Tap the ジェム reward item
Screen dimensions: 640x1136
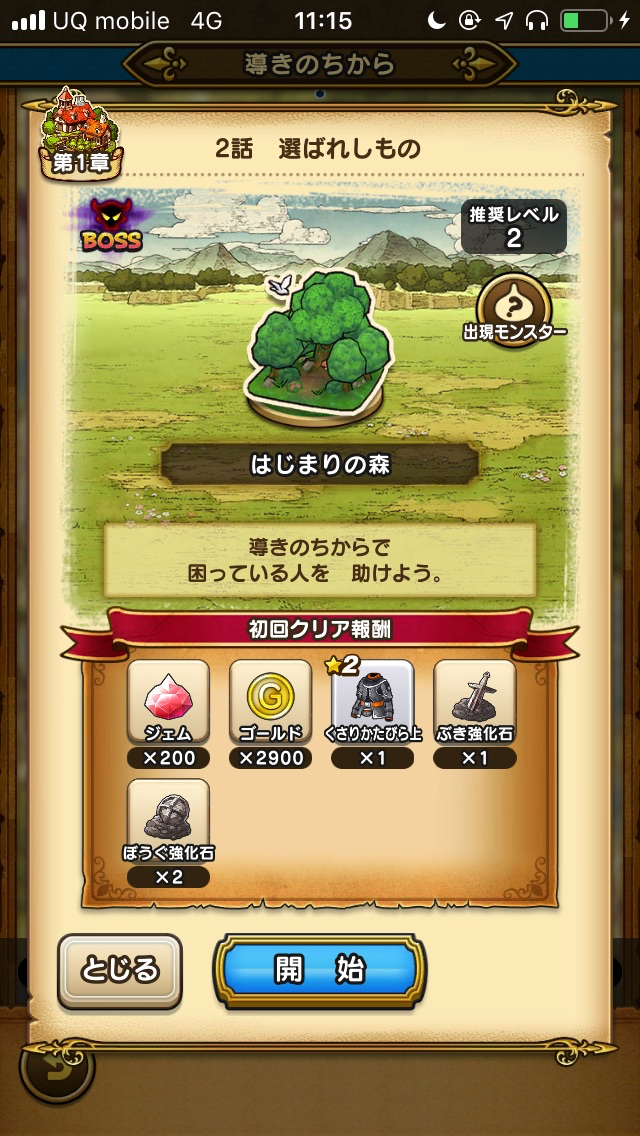[x=168, y=702]
